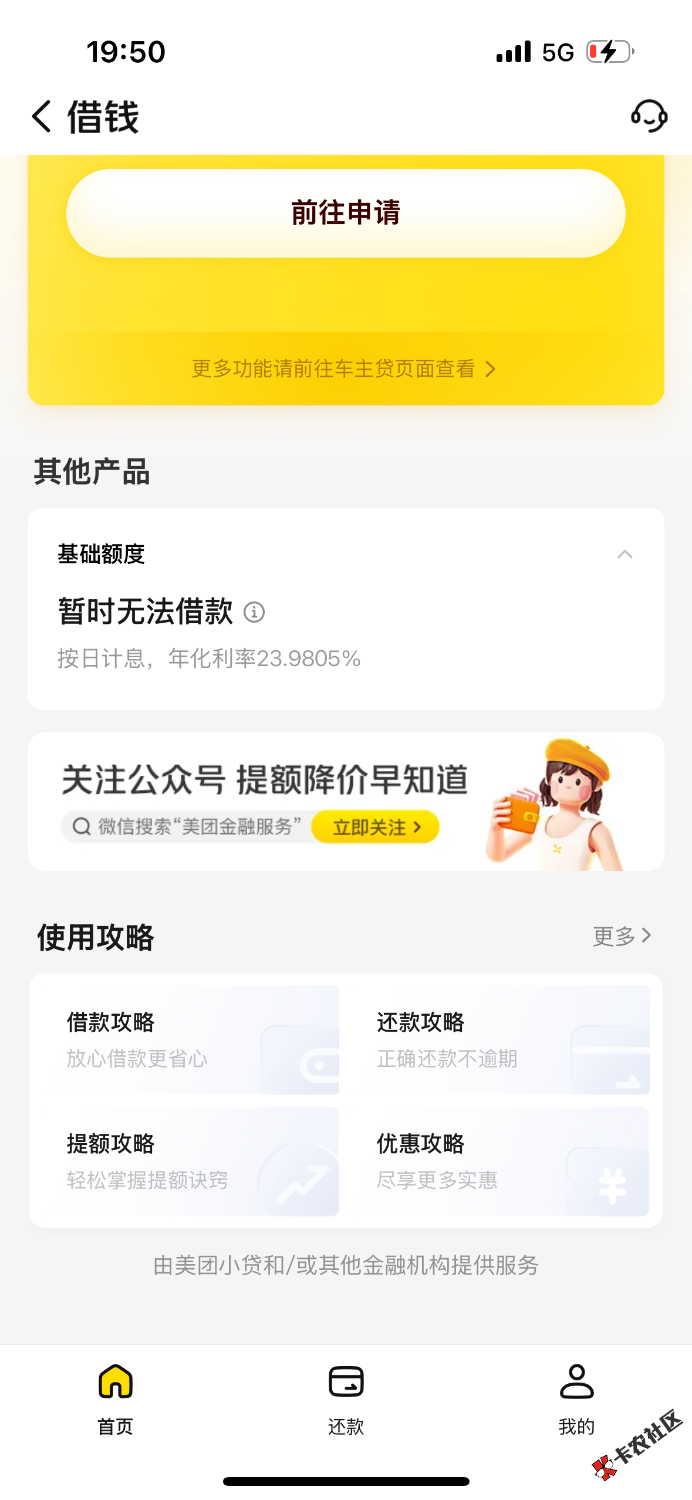Open customer service headset icon

[x=649, y=116]
